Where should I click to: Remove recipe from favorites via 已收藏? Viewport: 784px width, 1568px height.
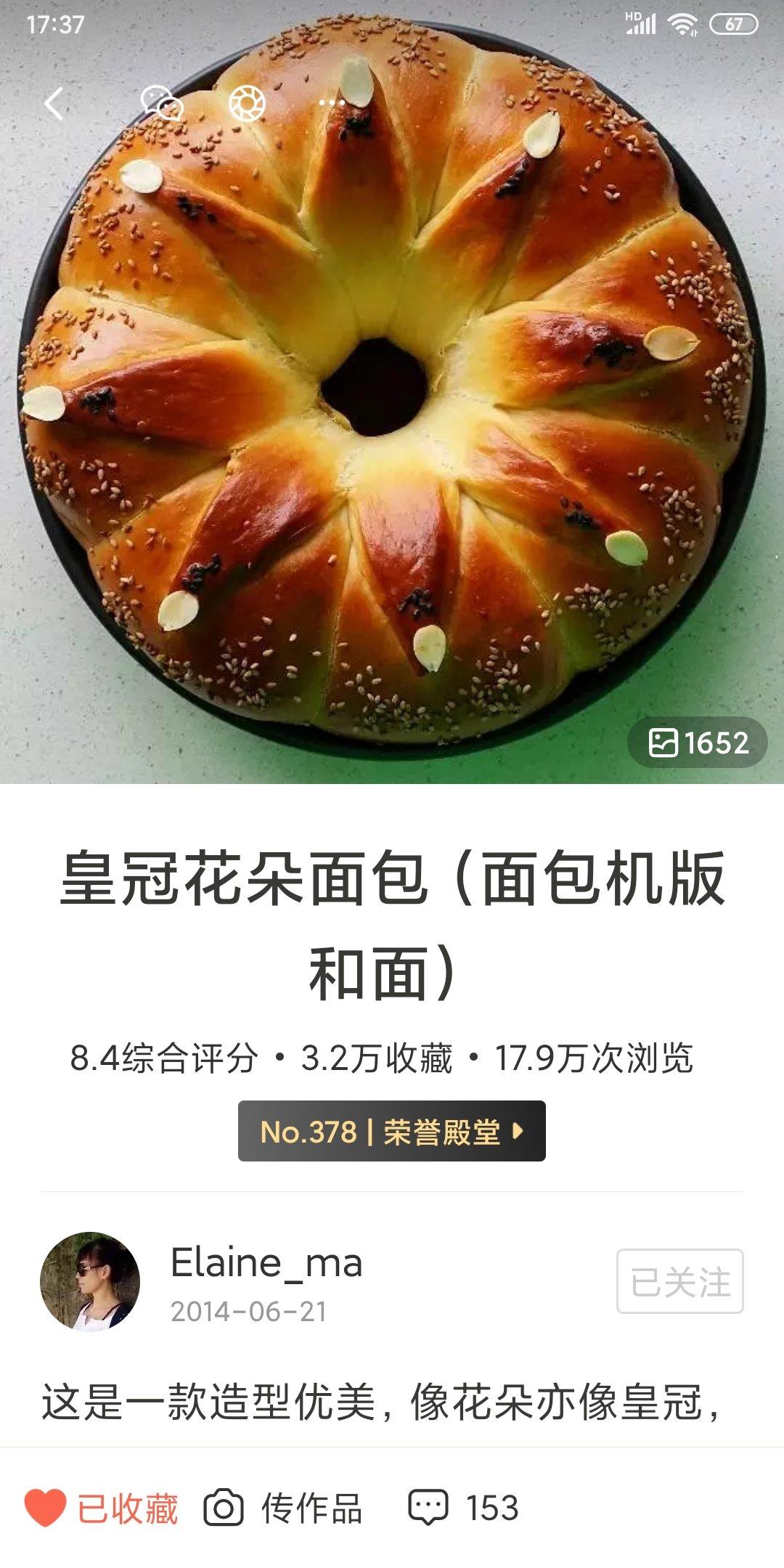(x=102, y=1508)
